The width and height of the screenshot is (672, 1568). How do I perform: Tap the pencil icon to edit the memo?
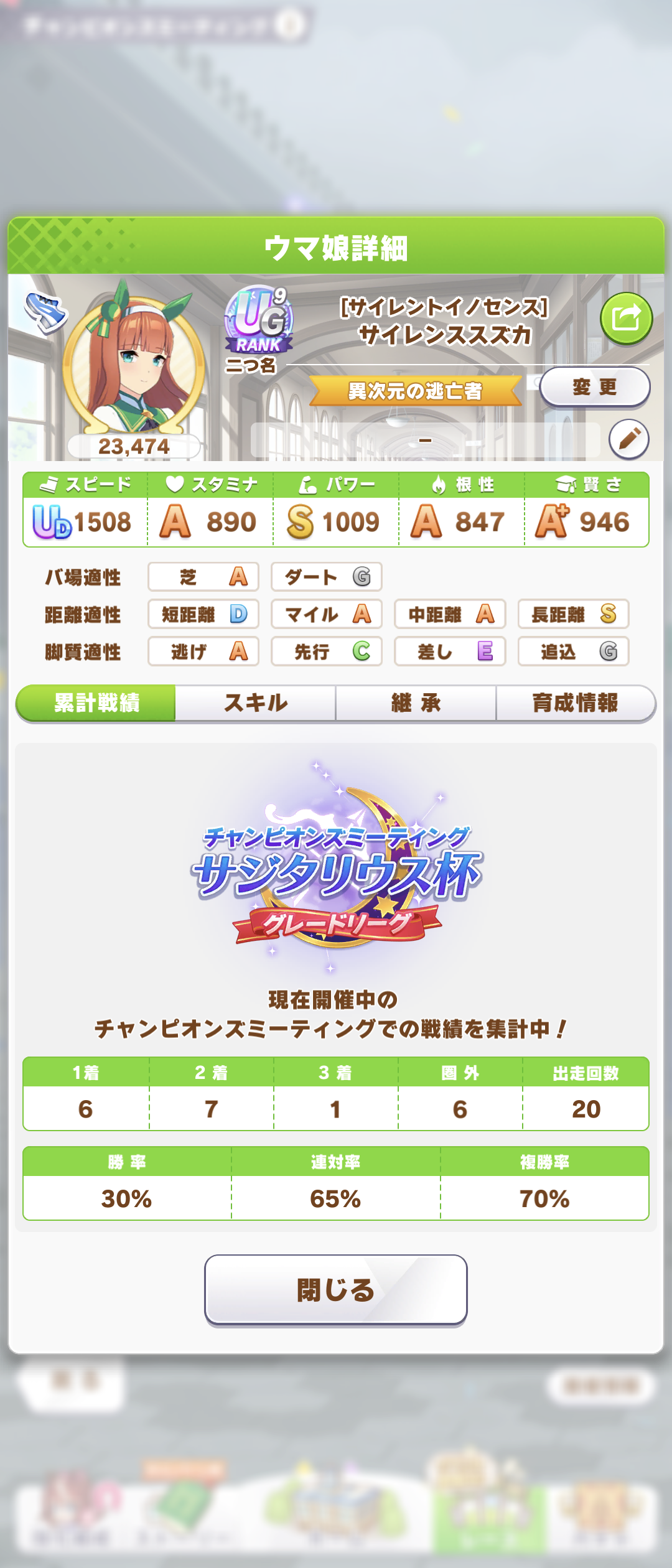coord(628,439)
